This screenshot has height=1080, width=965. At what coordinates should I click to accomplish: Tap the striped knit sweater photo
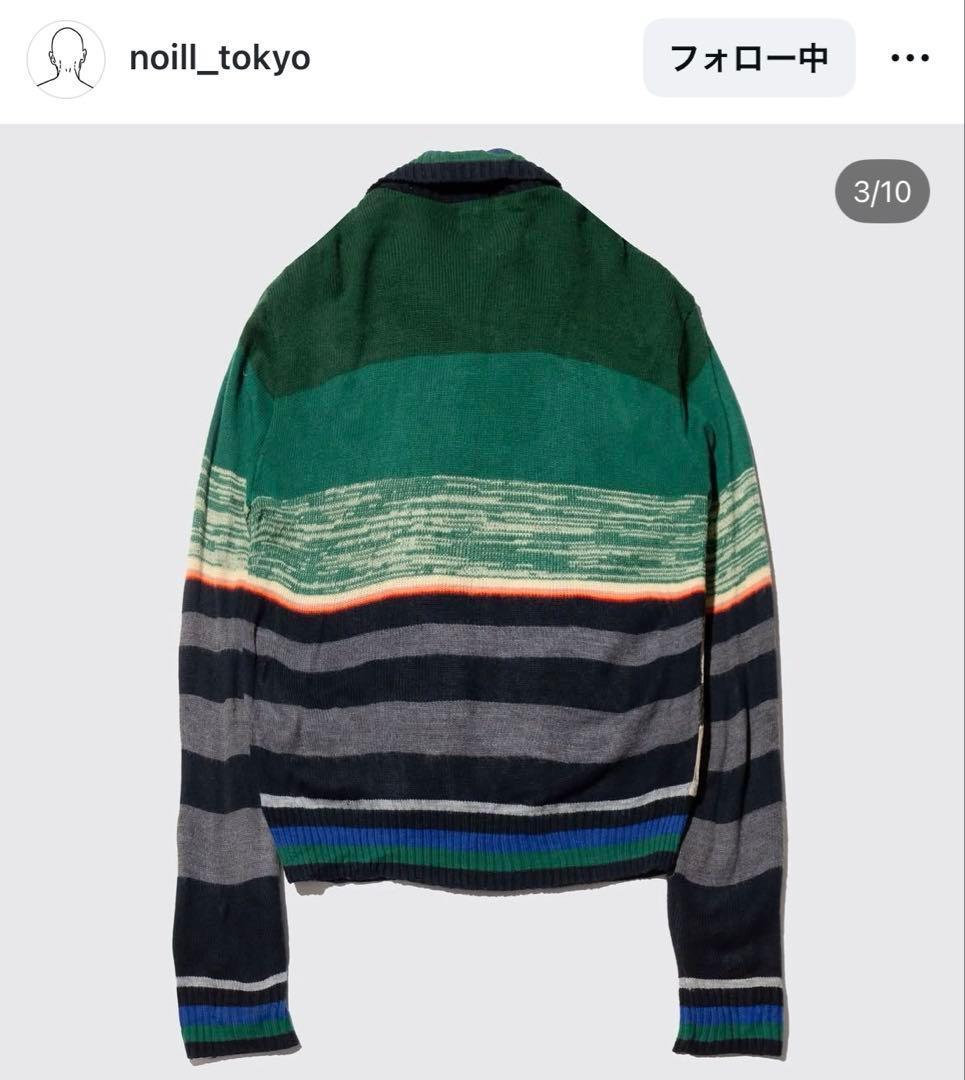point(480,600)
